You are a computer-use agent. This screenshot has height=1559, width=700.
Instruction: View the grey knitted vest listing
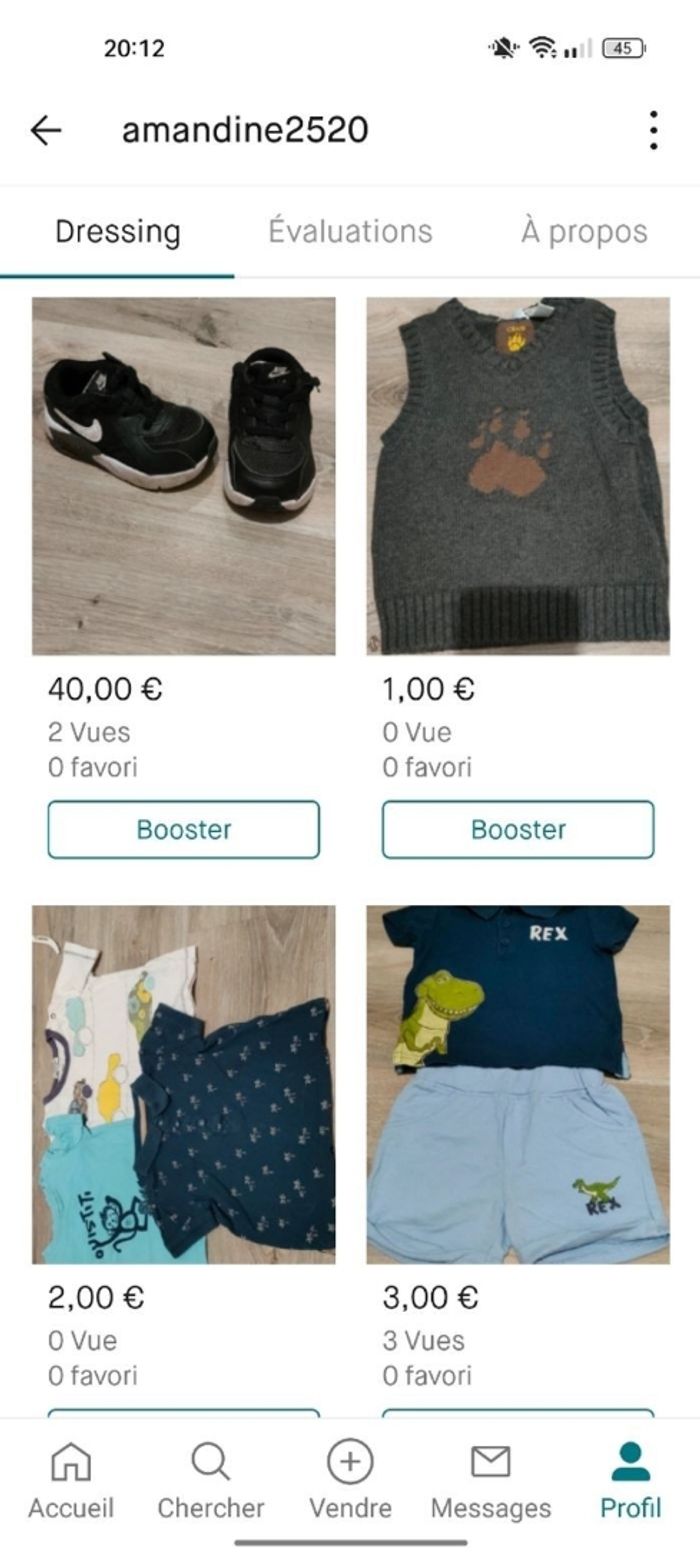click(x=518, y=476)
